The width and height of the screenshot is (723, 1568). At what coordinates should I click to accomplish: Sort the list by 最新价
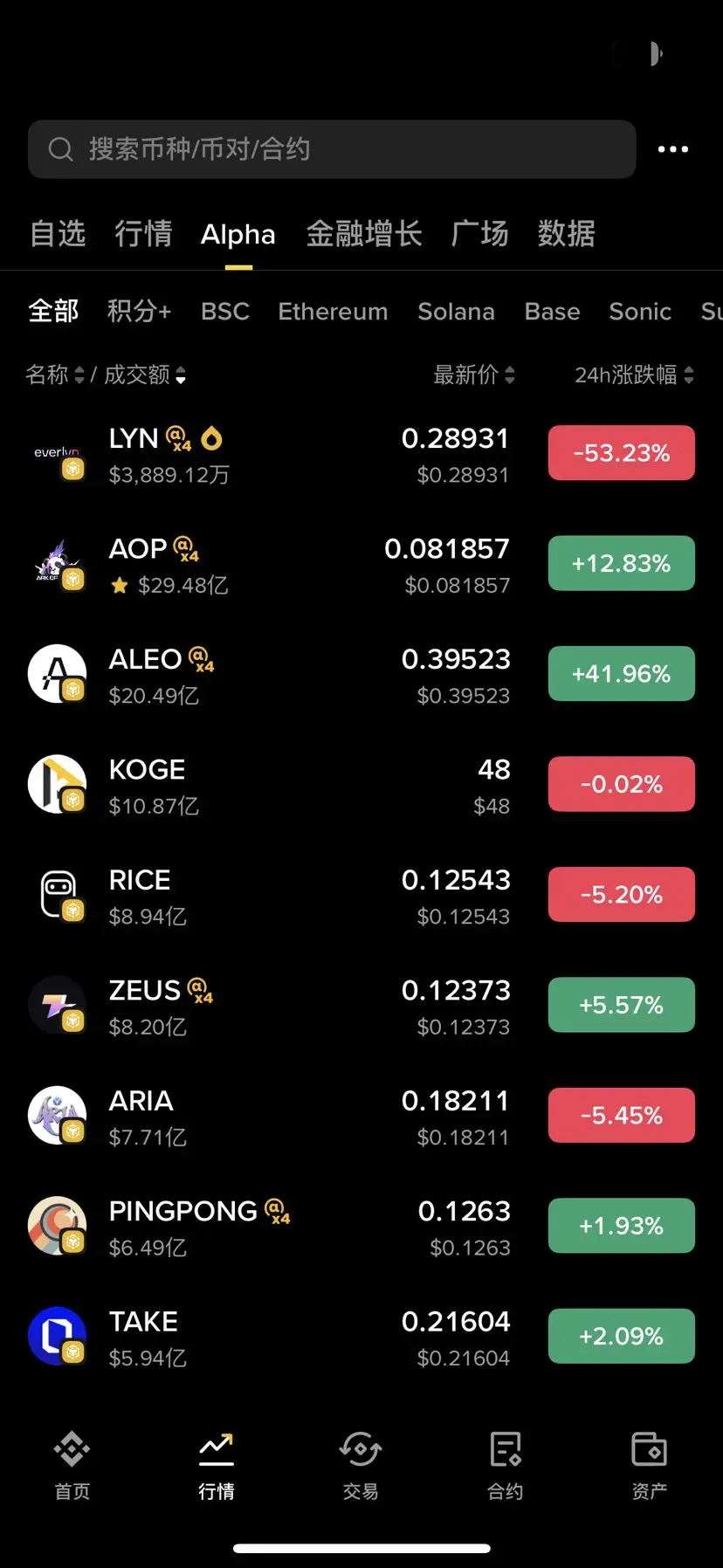474,375
